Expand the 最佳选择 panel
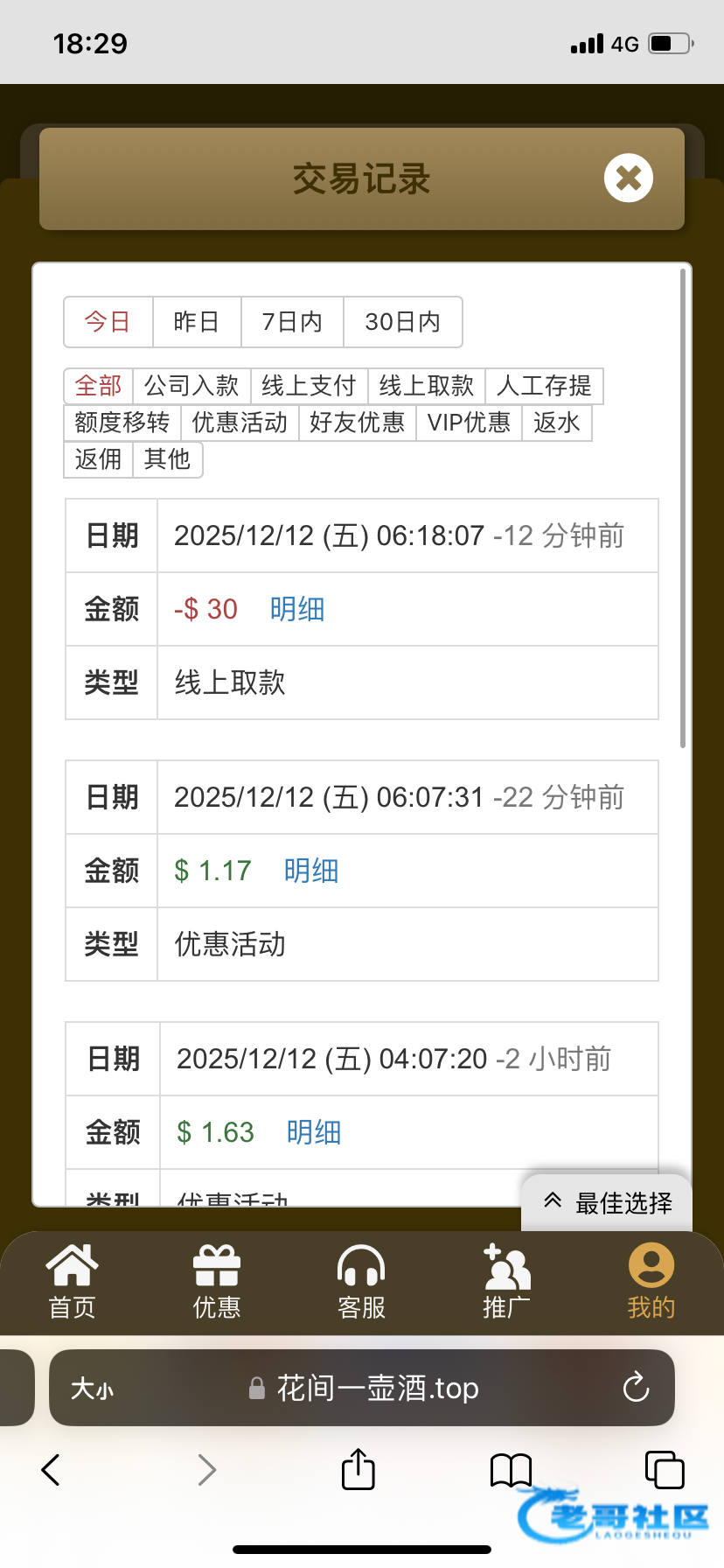This screenshot has height=1568, width=724. click(608, 1203)
